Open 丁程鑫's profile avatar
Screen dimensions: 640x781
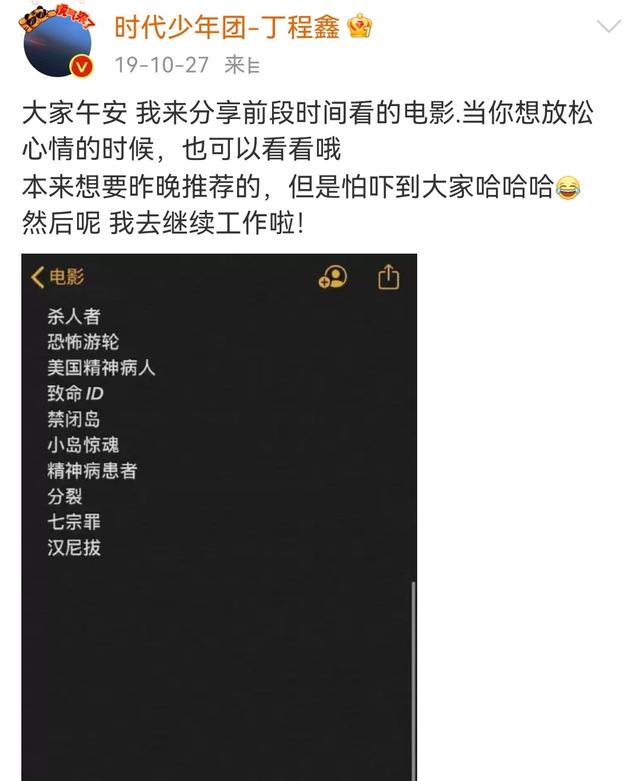click(x=57, y=40)
